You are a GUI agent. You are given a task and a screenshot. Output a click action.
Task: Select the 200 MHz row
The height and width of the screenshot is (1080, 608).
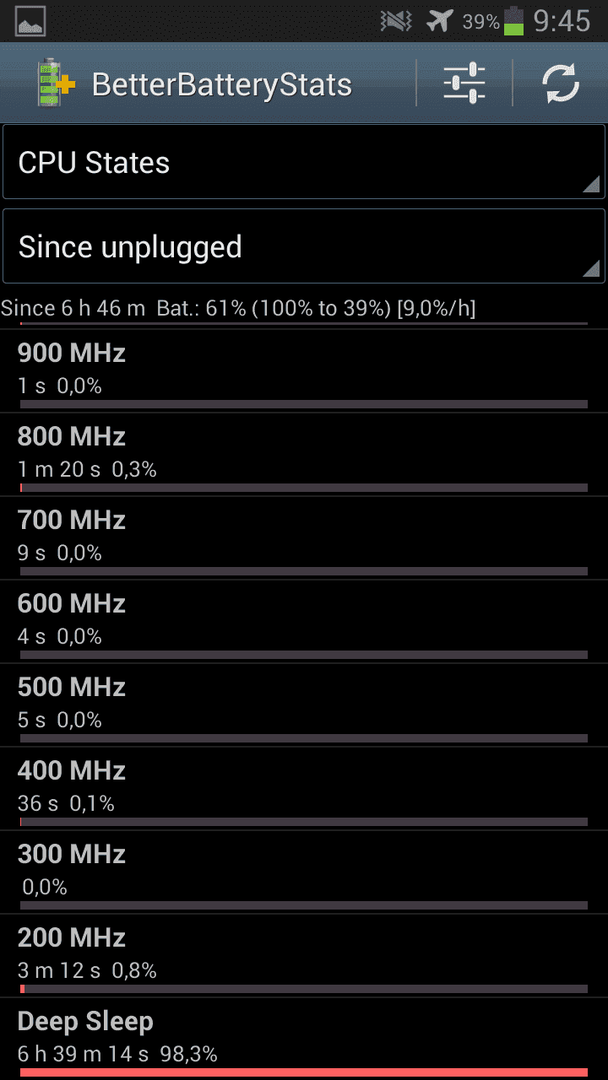pyautogui.click(x=304, y=955)
